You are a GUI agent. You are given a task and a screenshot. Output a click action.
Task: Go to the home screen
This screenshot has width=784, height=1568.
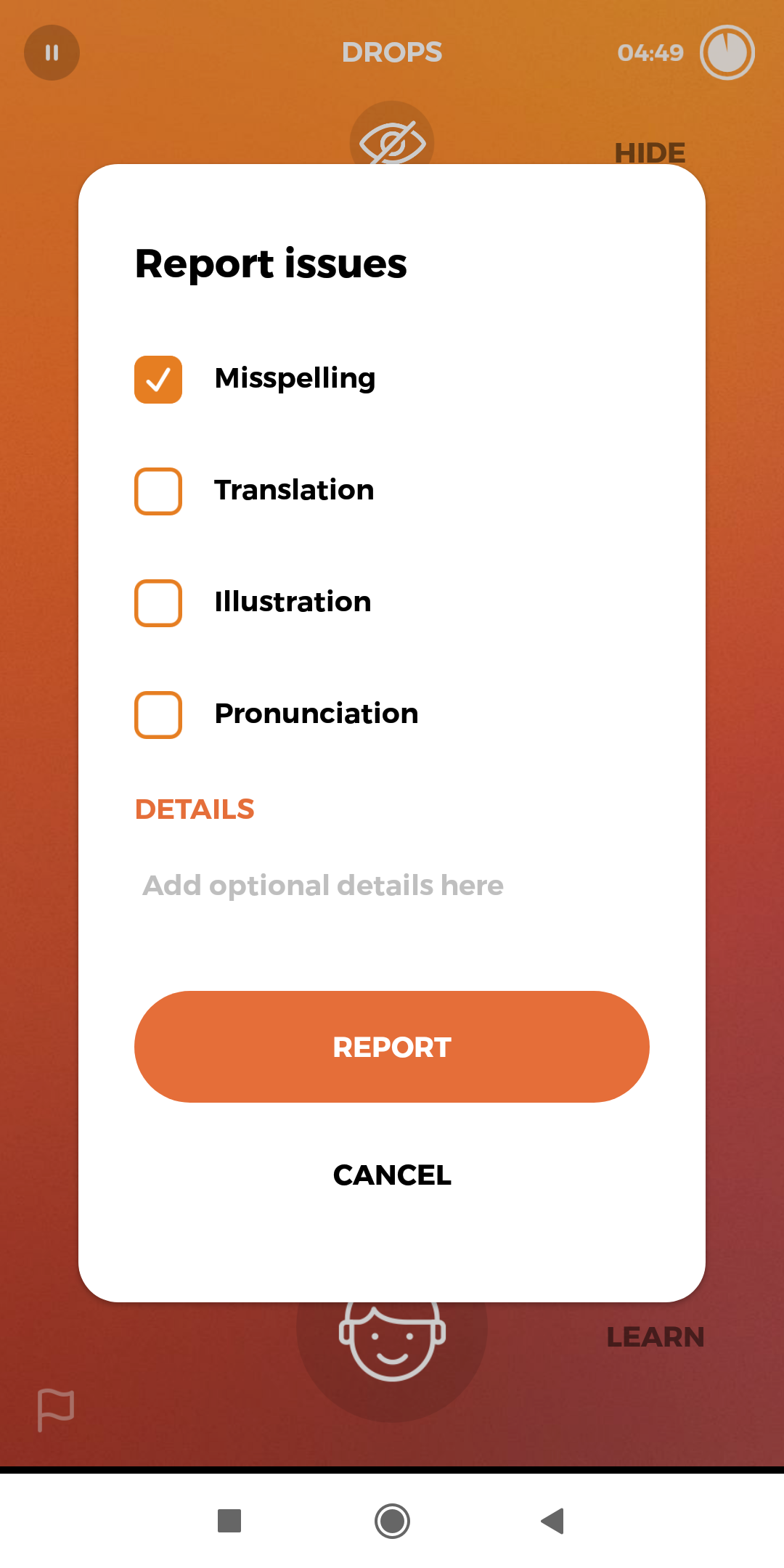392,1521
